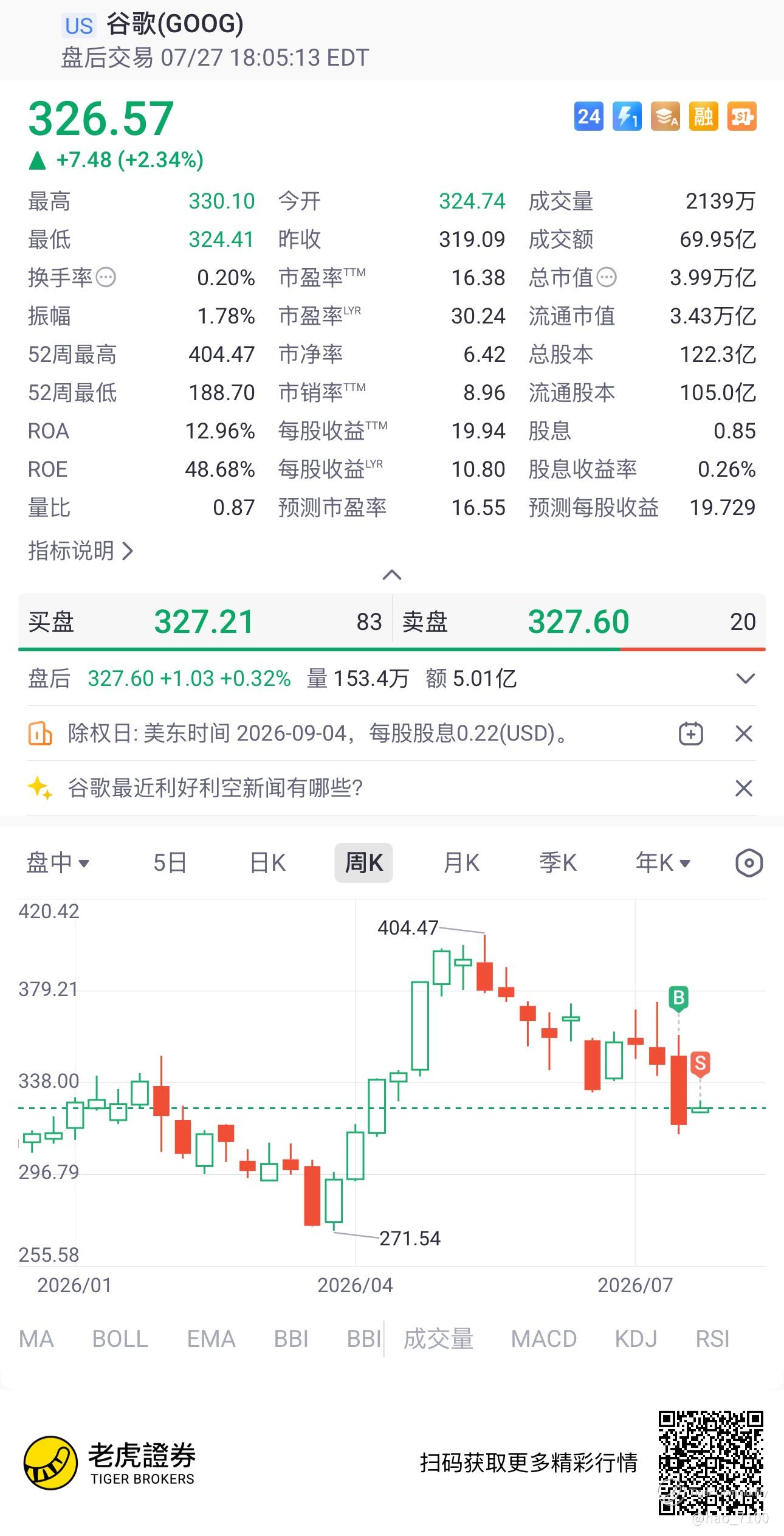Dismiss the 除权日 dividend notice
The image size is (784, 1536).
[x=744, y=734]
